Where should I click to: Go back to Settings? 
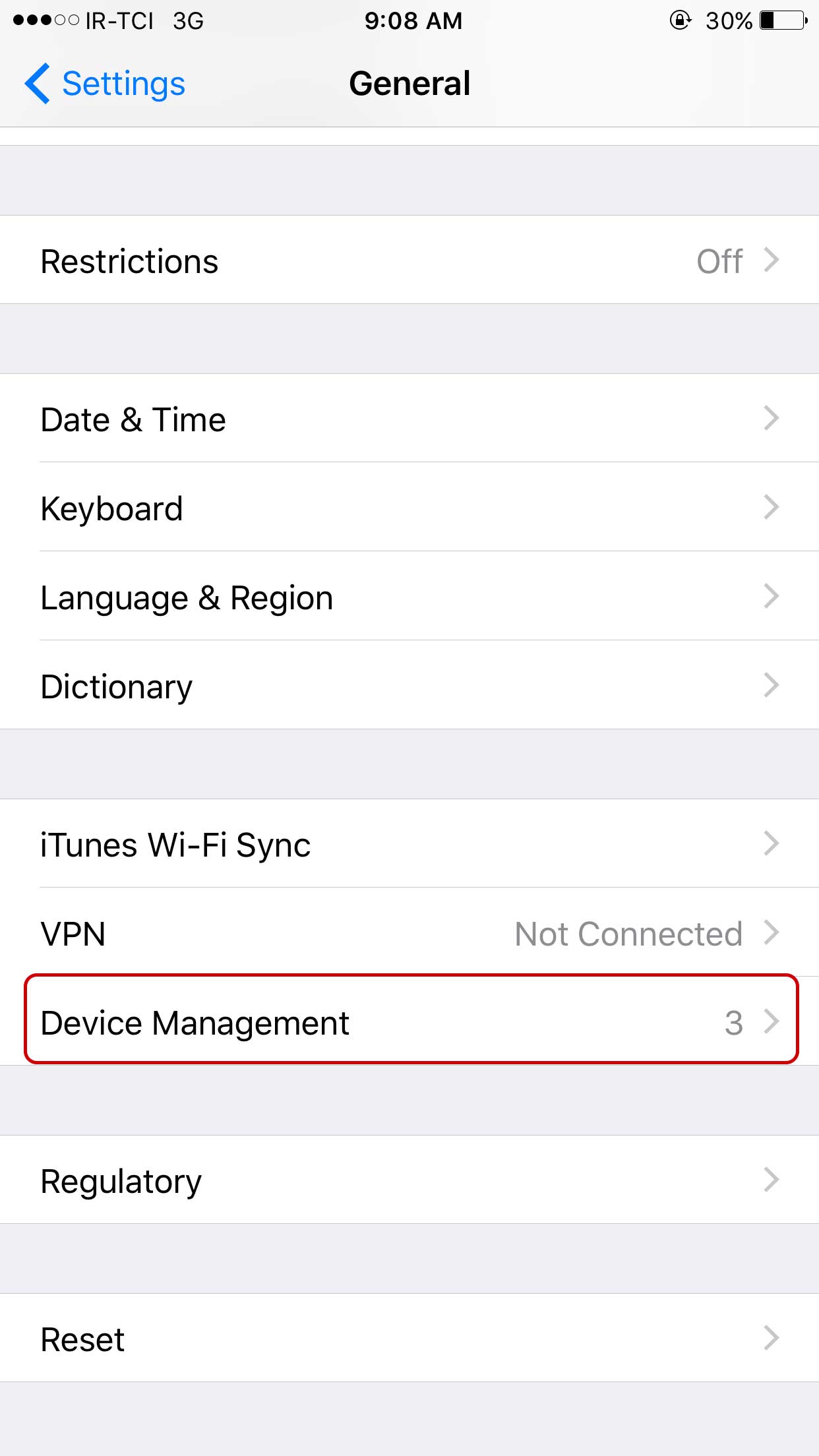coord(105,84)
